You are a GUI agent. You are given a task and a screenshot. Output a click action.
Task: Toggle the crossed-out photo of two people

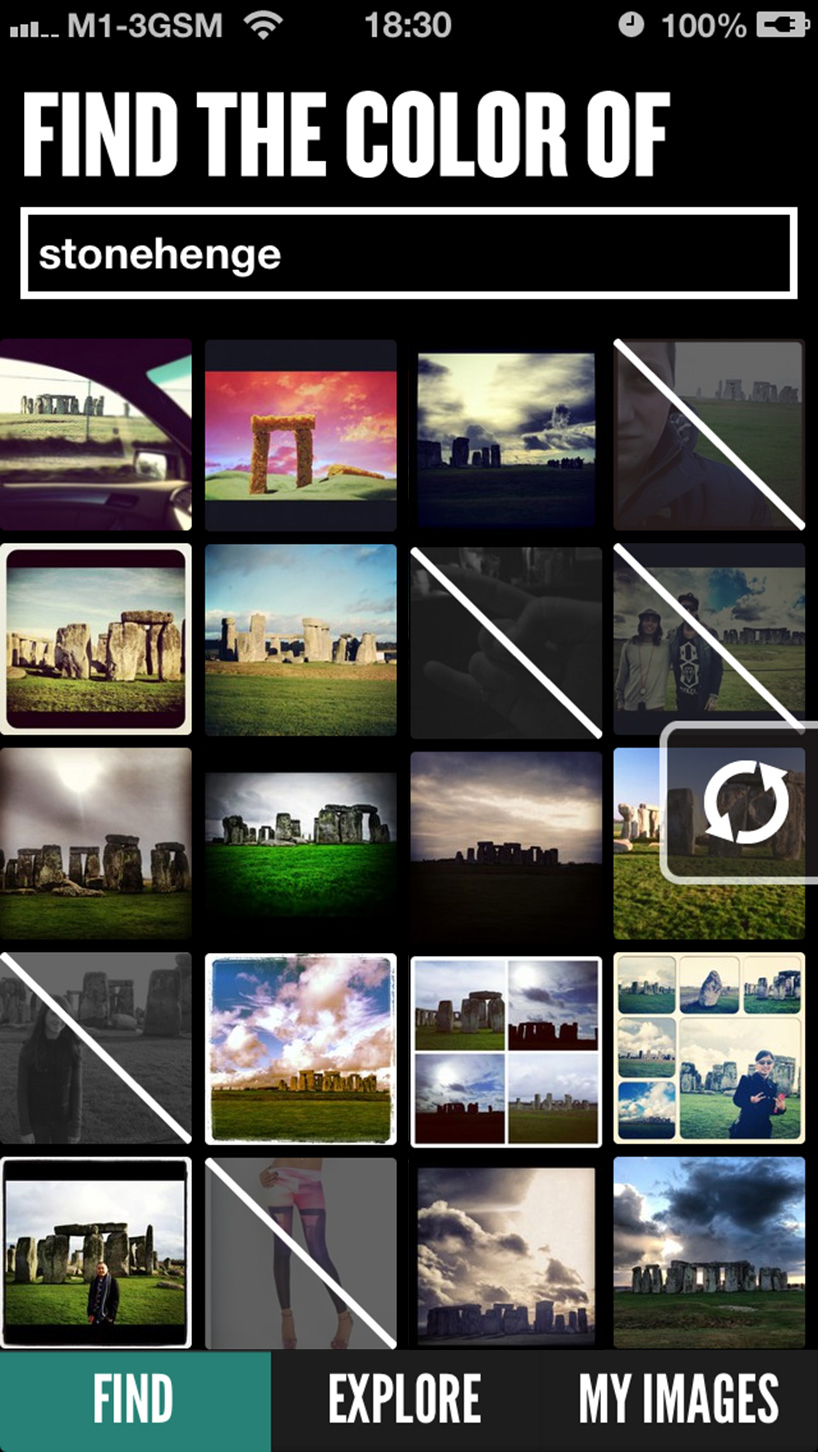[x=709, y=640]
